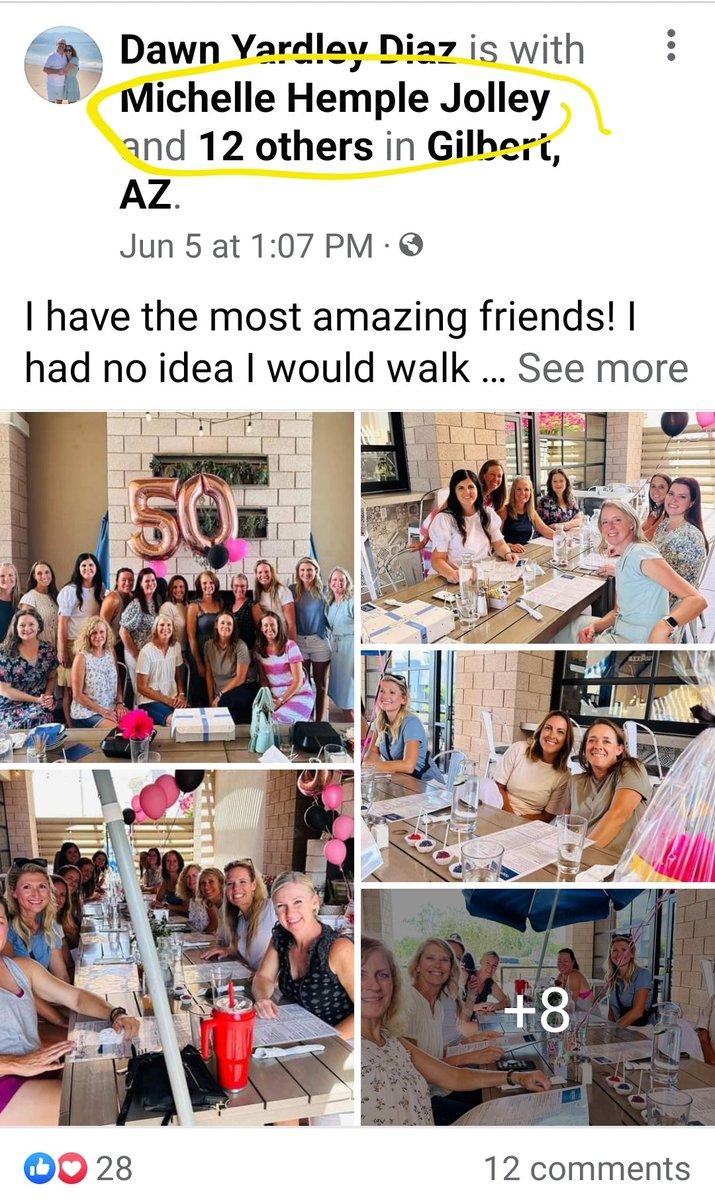Open the +8 more photos tile

coord(537,1007)
